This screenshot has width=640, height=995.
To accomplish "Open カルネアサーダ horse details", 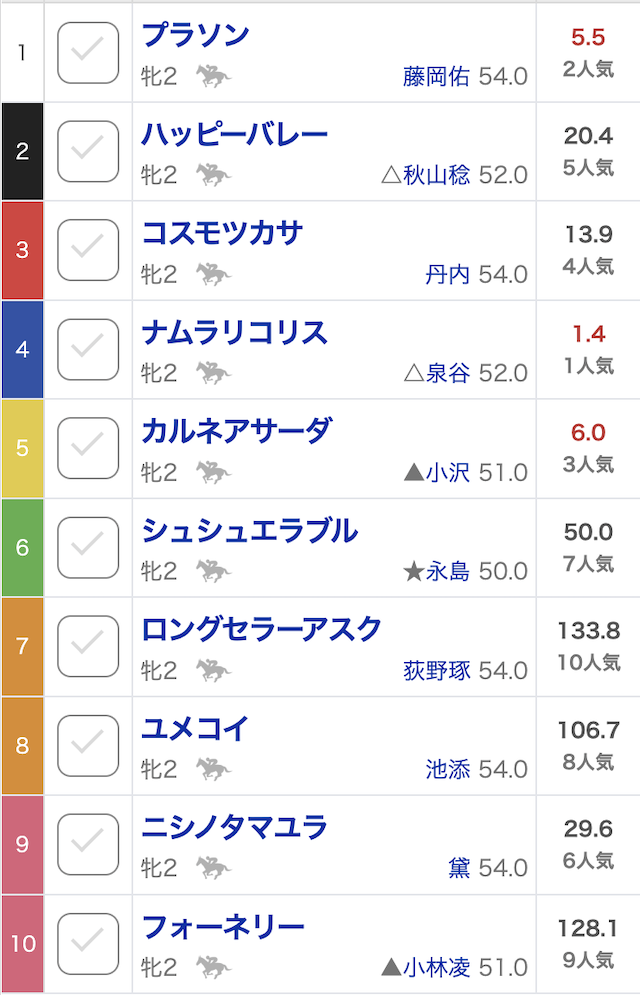I will pos(236,431).
